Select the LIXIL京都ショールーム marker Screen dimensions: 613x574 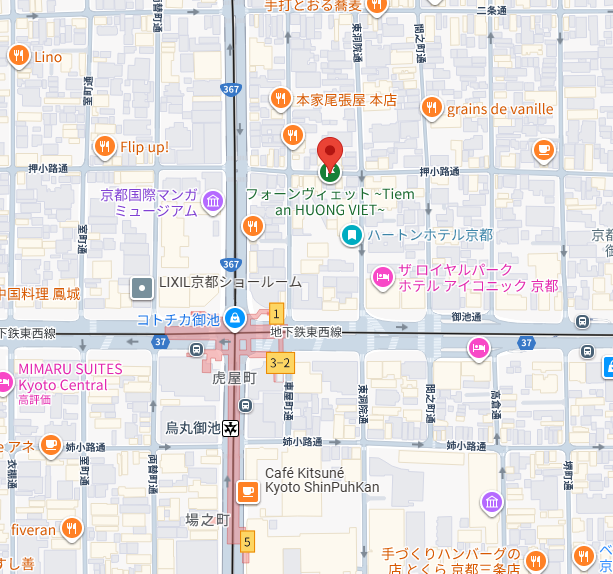(143, 289)
